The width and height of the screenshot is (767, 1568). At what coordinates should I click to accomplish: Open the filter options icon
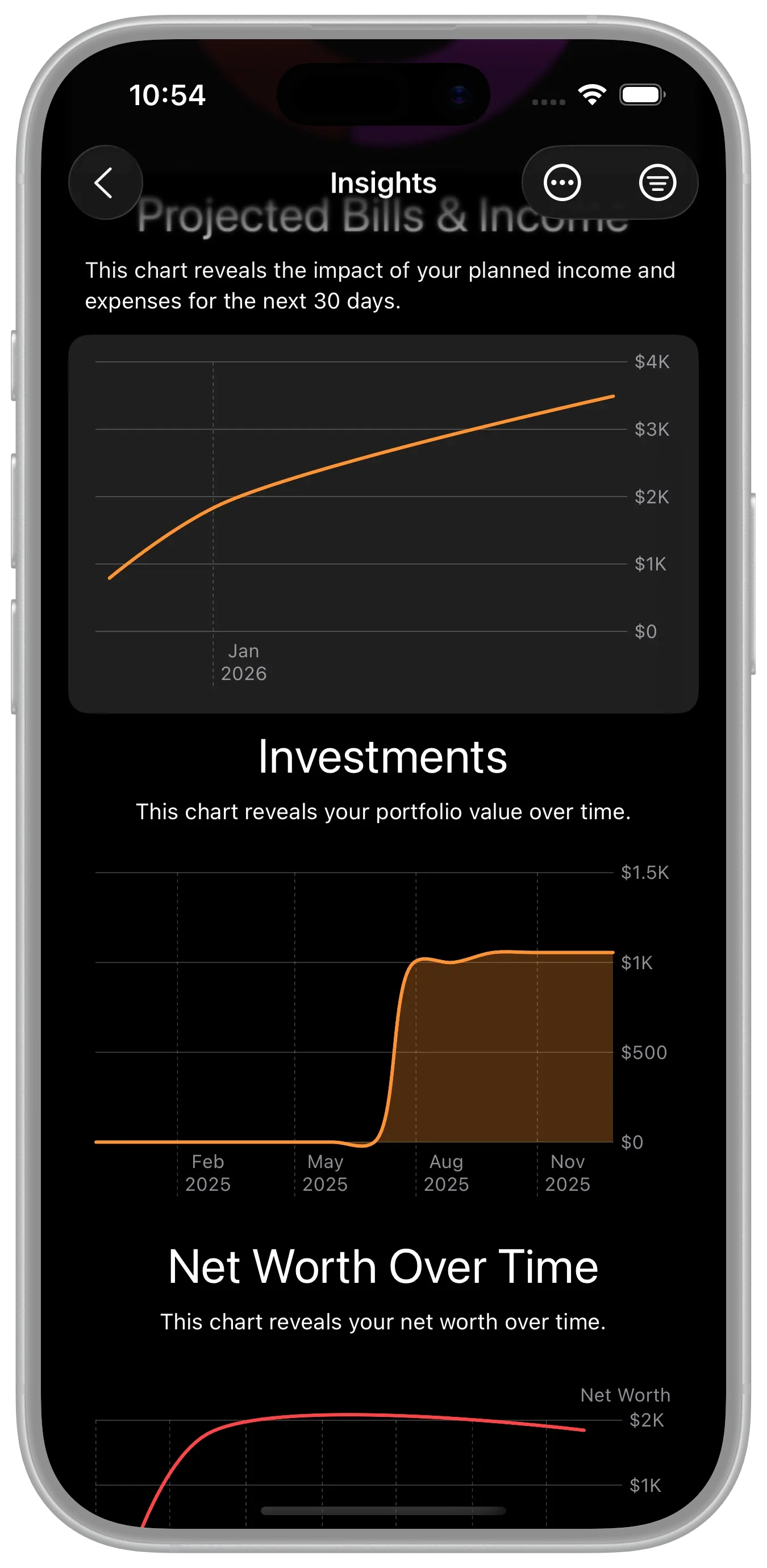pyautogui.click(x=657, y=182)
